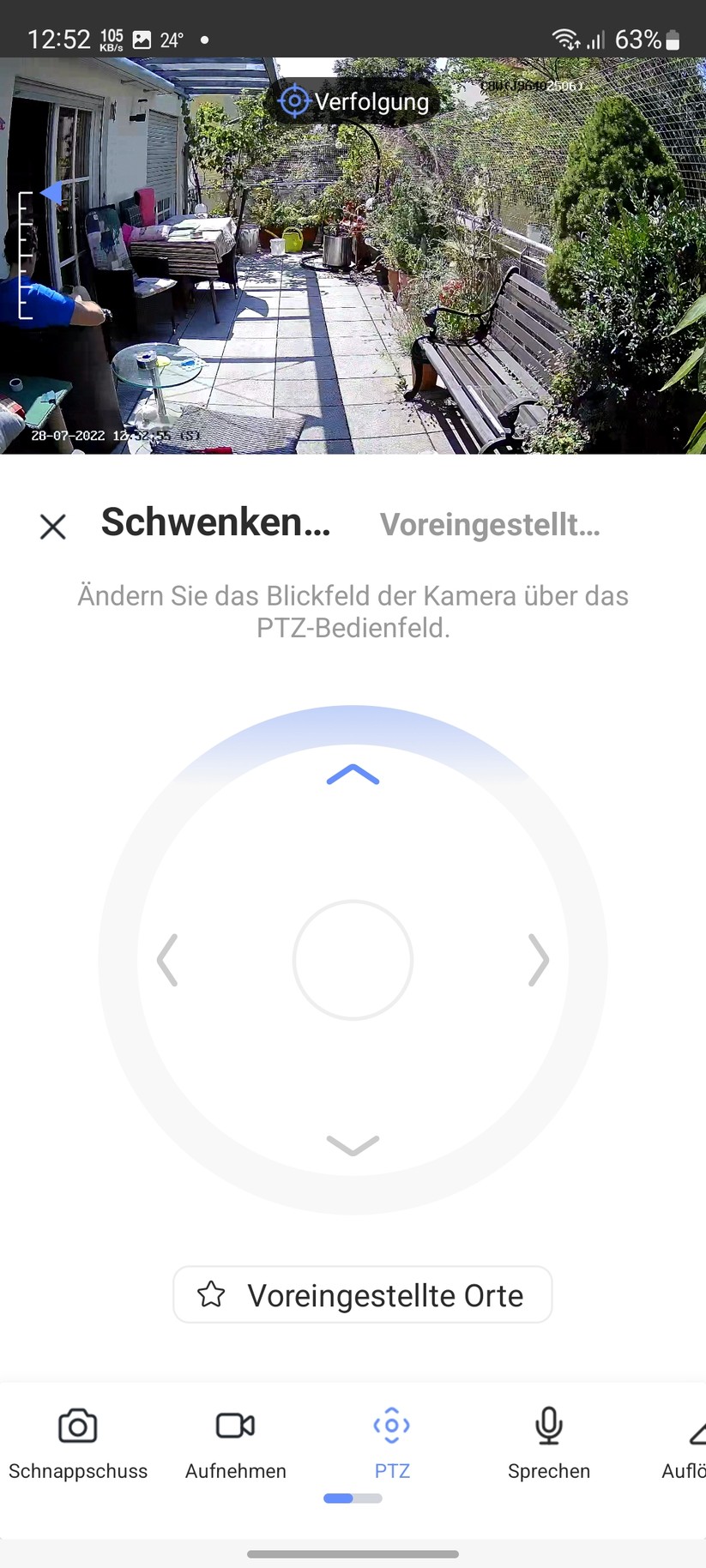Switch to the Voreingestellt tab
This screenshot has width=706, height=1568.
(491, 524)
